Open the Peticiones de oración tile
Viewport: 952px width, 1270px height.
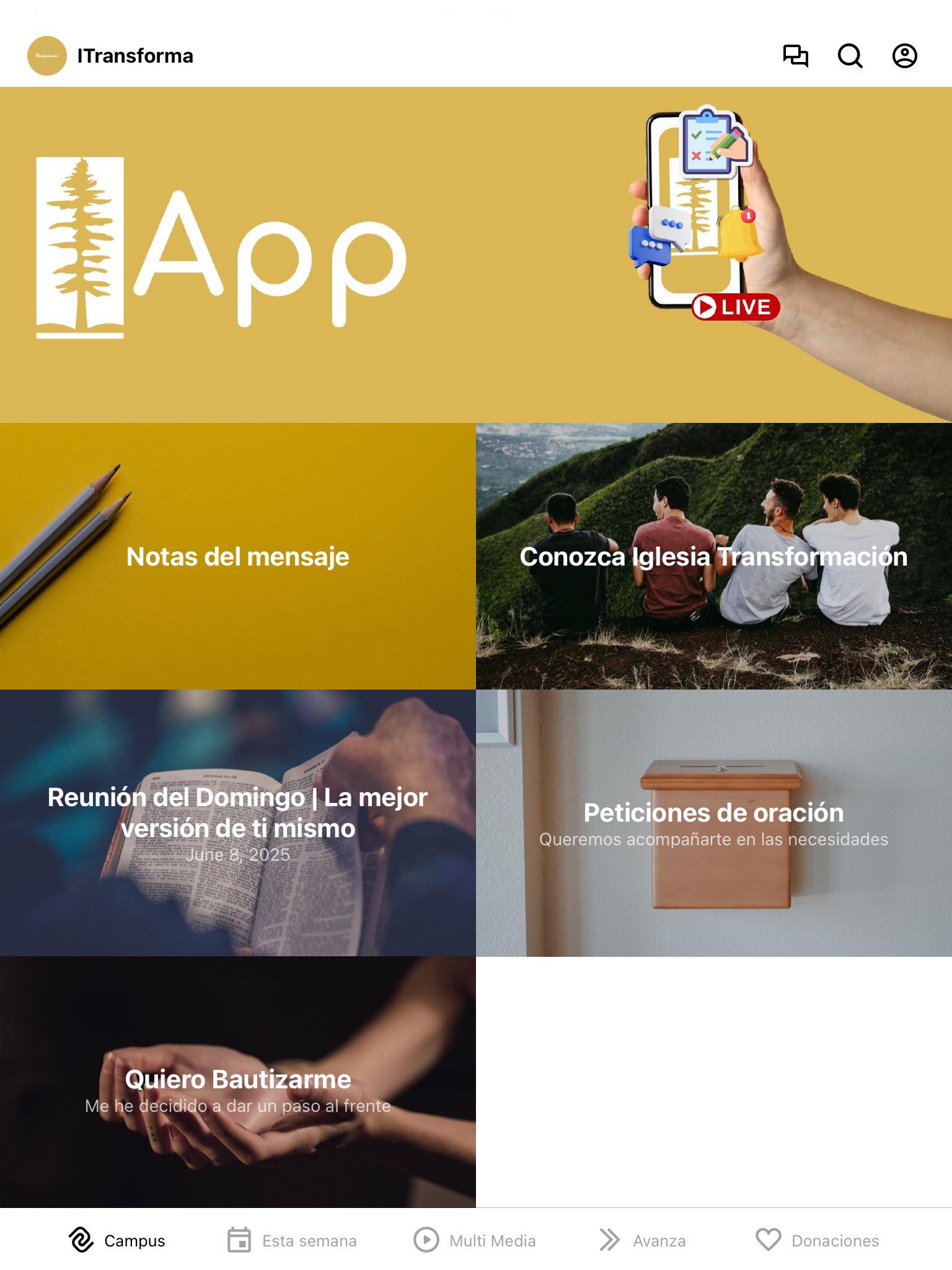tap(713, 823)
